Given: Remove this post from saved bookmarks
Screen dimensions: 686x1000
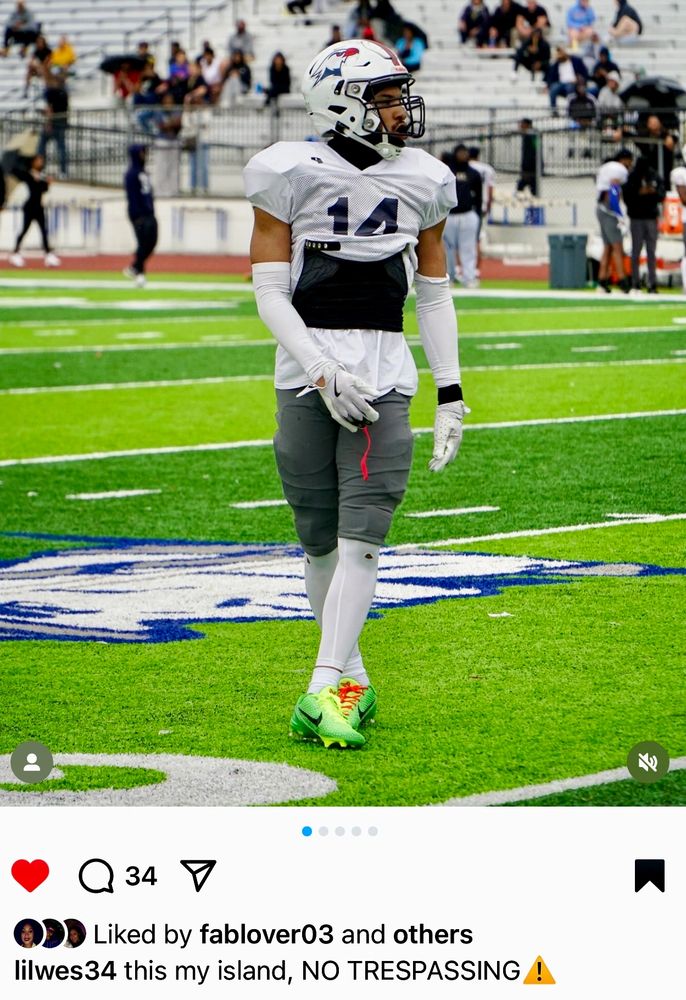Looking at the screenshot, I should click(649, 875).
